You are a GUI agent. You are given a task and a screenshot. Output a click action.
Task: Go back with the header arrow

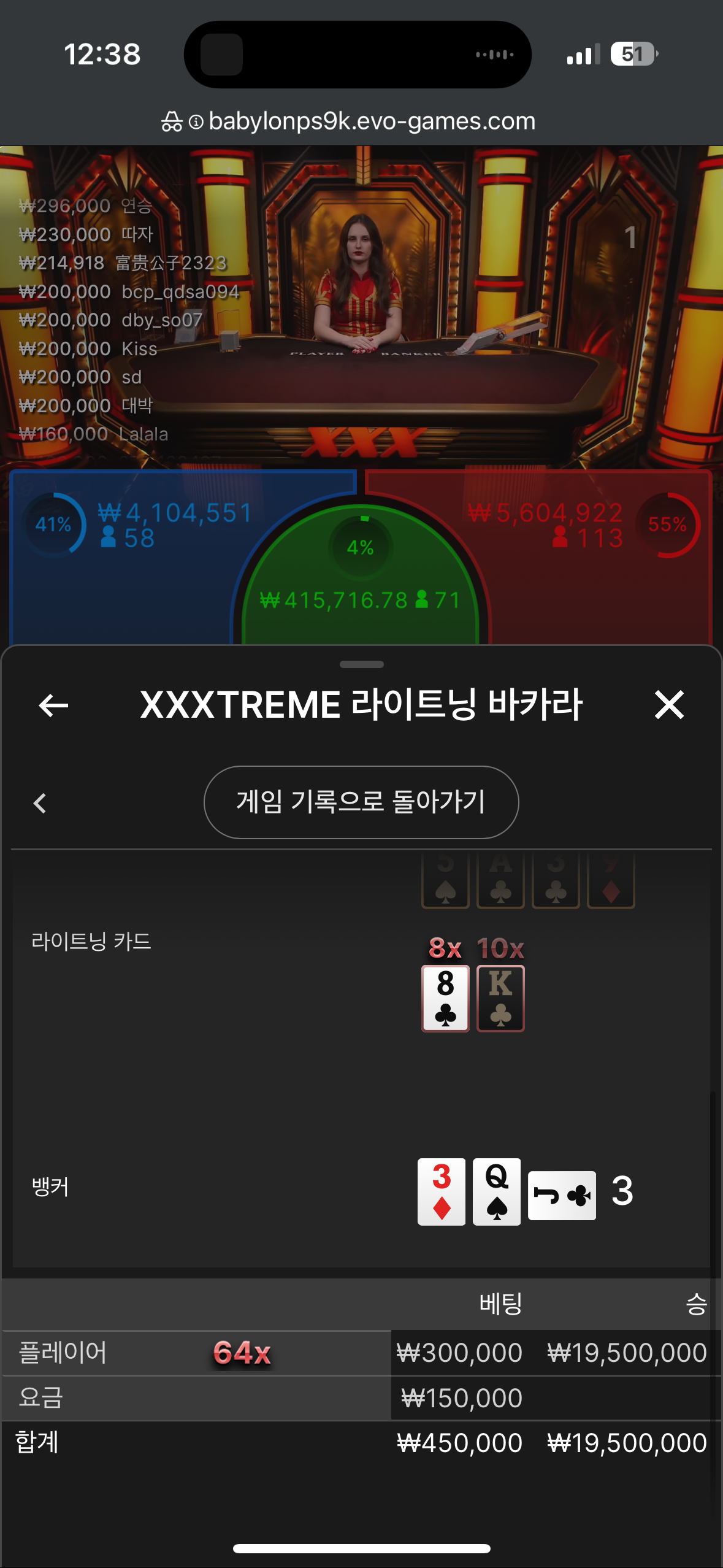pyautogui.click(x=53, y=705)
